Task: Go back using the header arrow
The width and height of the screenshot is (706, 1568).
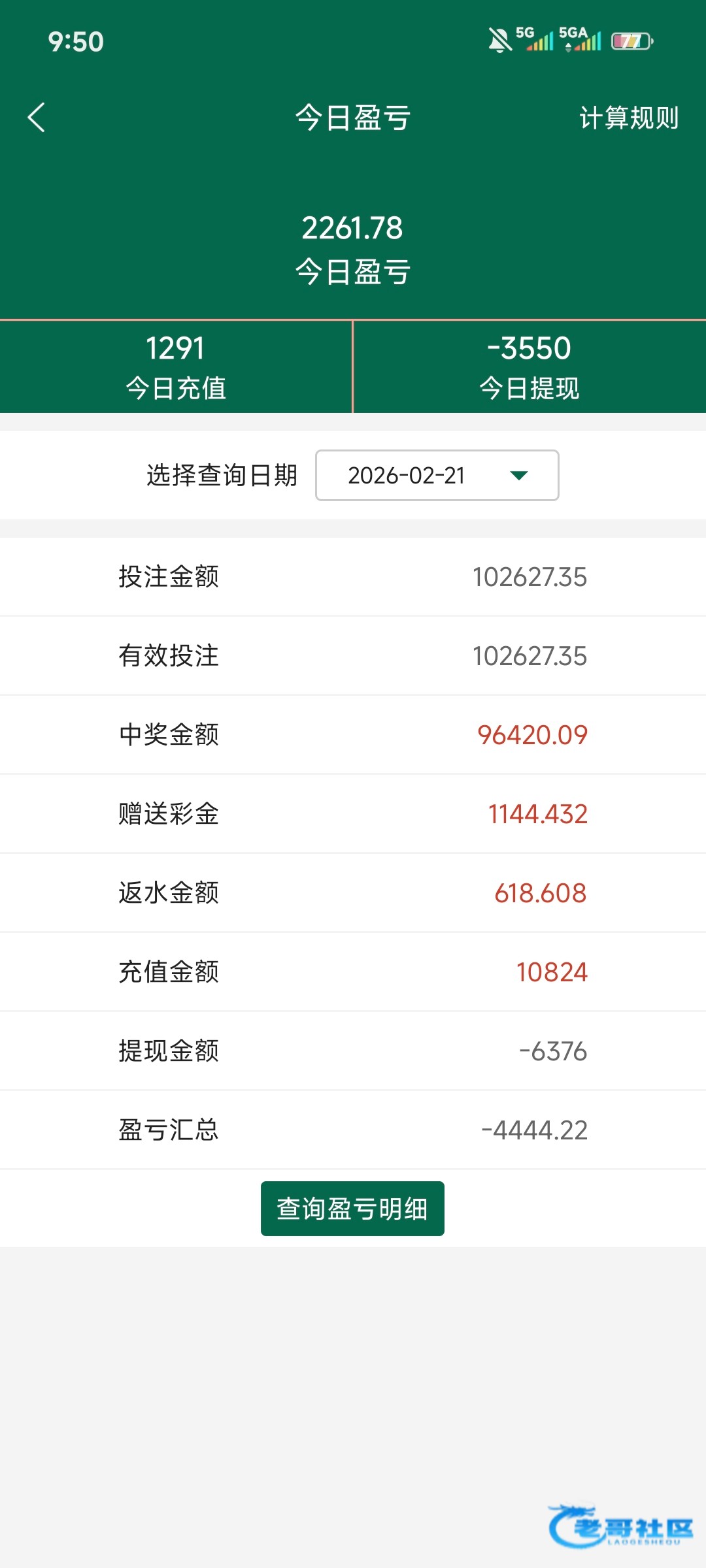Action: coord(37,118)
